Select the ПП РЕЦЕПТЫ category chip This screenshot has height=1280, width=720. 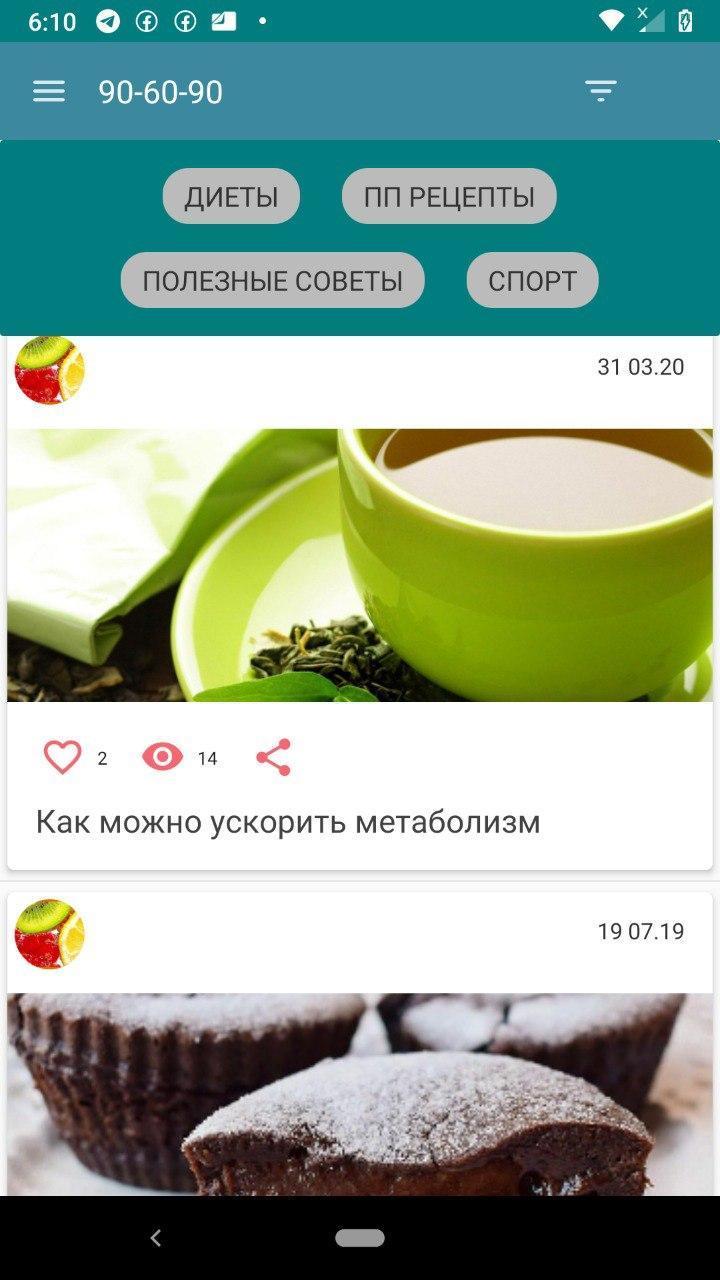click(449, 197)
